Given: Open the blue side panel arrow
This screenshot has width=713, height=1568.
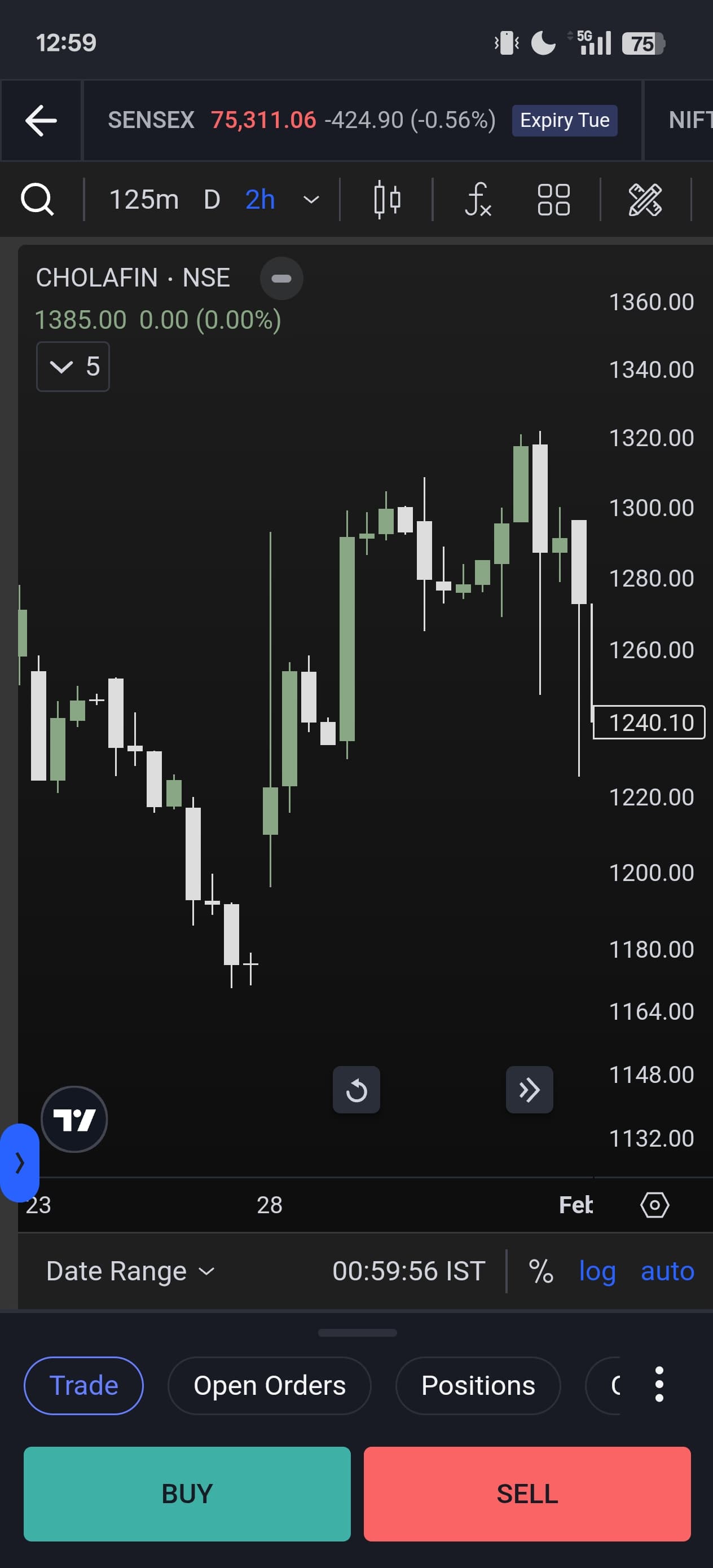Looking at the screenshot, I should click(20, 1162).
